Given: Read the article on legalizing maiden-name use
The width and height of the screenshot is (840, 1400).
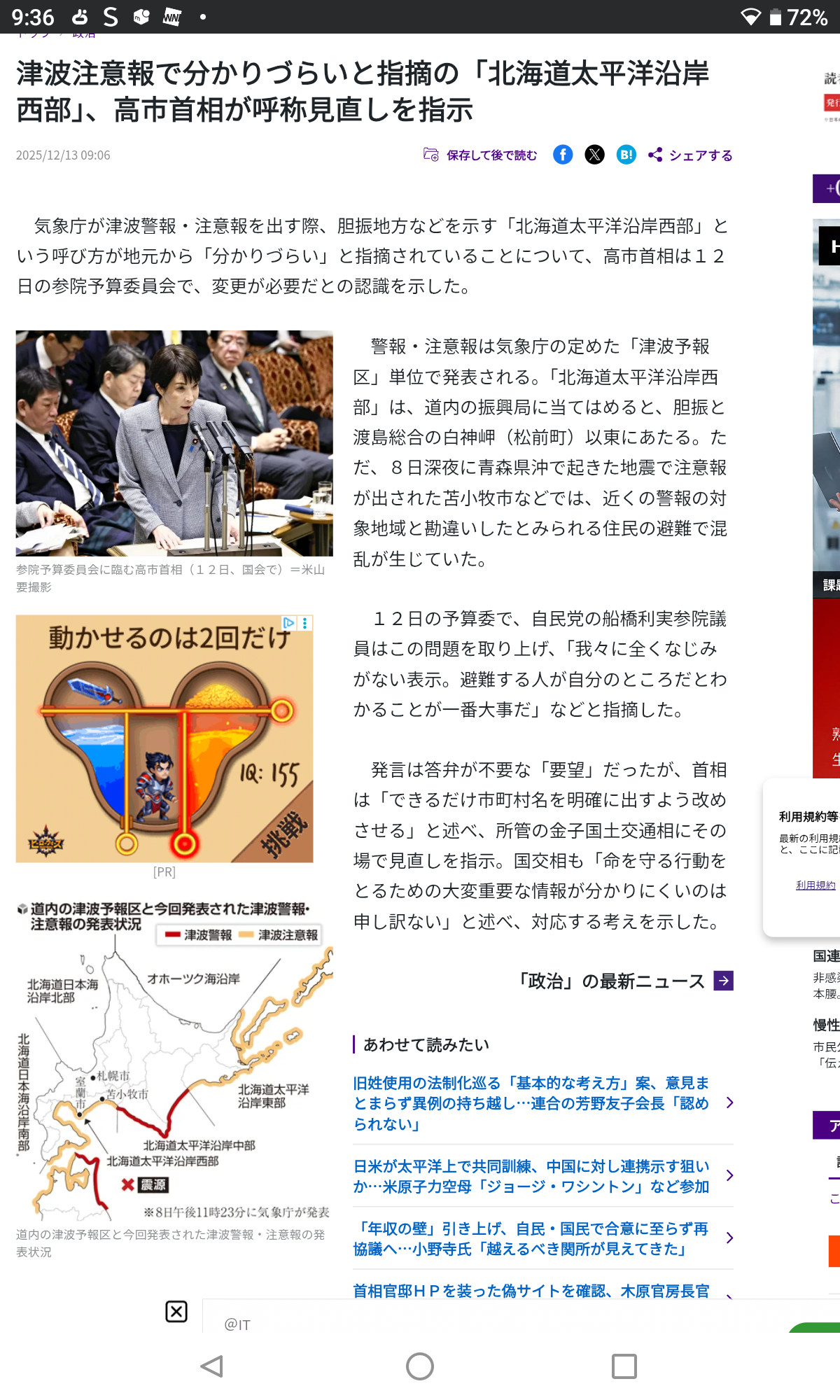Looking at the screenshot, I should [x=532, y=1103].
